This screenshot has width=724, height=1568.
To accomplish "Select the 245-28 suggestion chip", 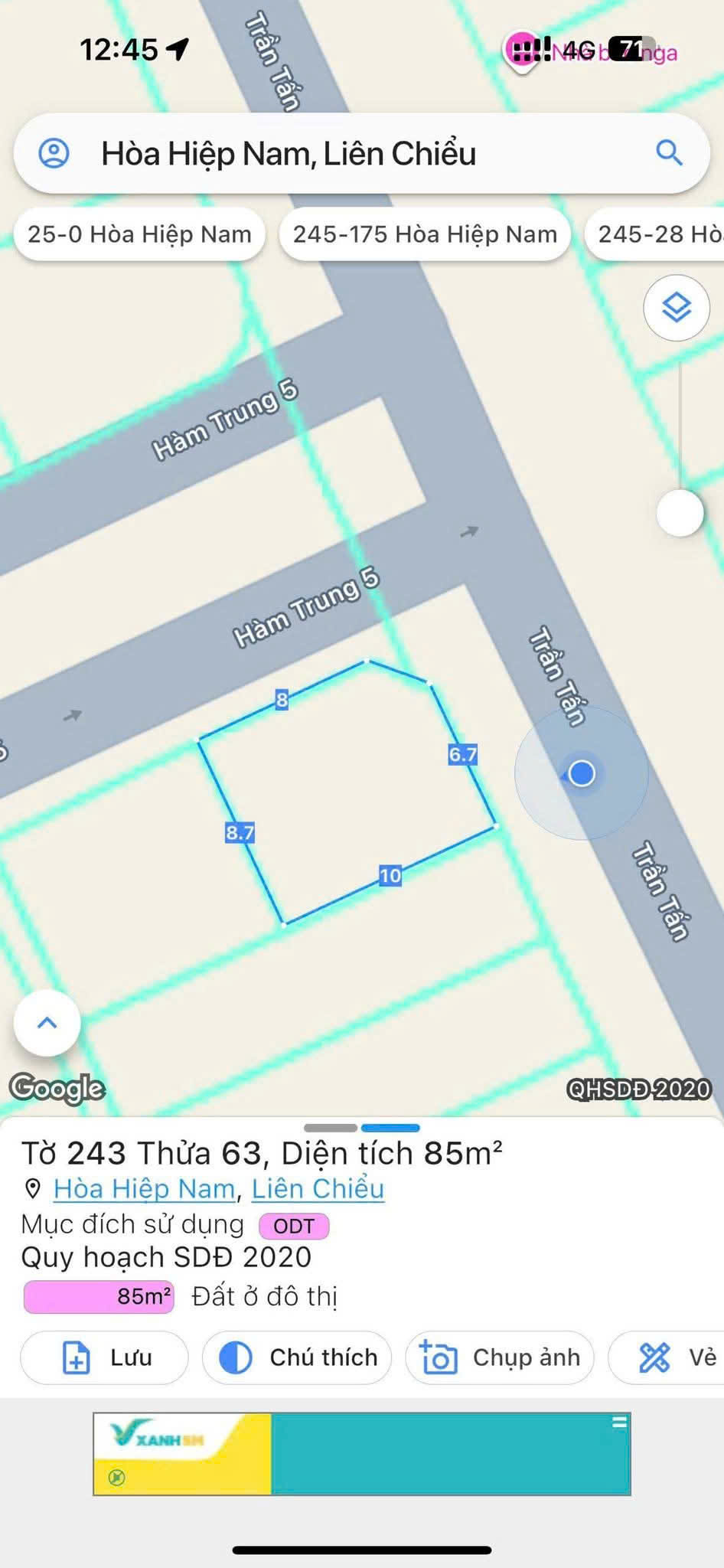I will coord(658,234).
